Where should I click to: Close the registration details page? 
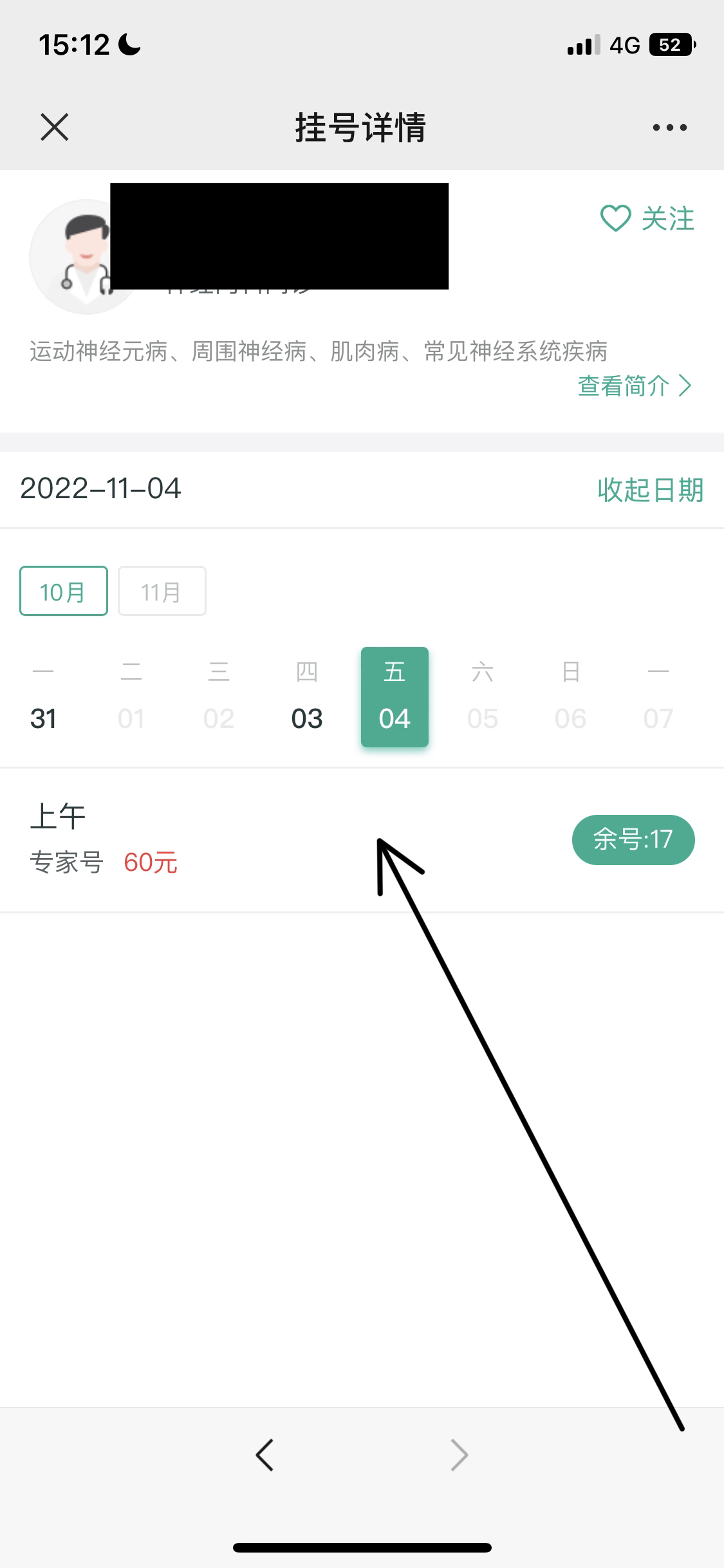55,127
